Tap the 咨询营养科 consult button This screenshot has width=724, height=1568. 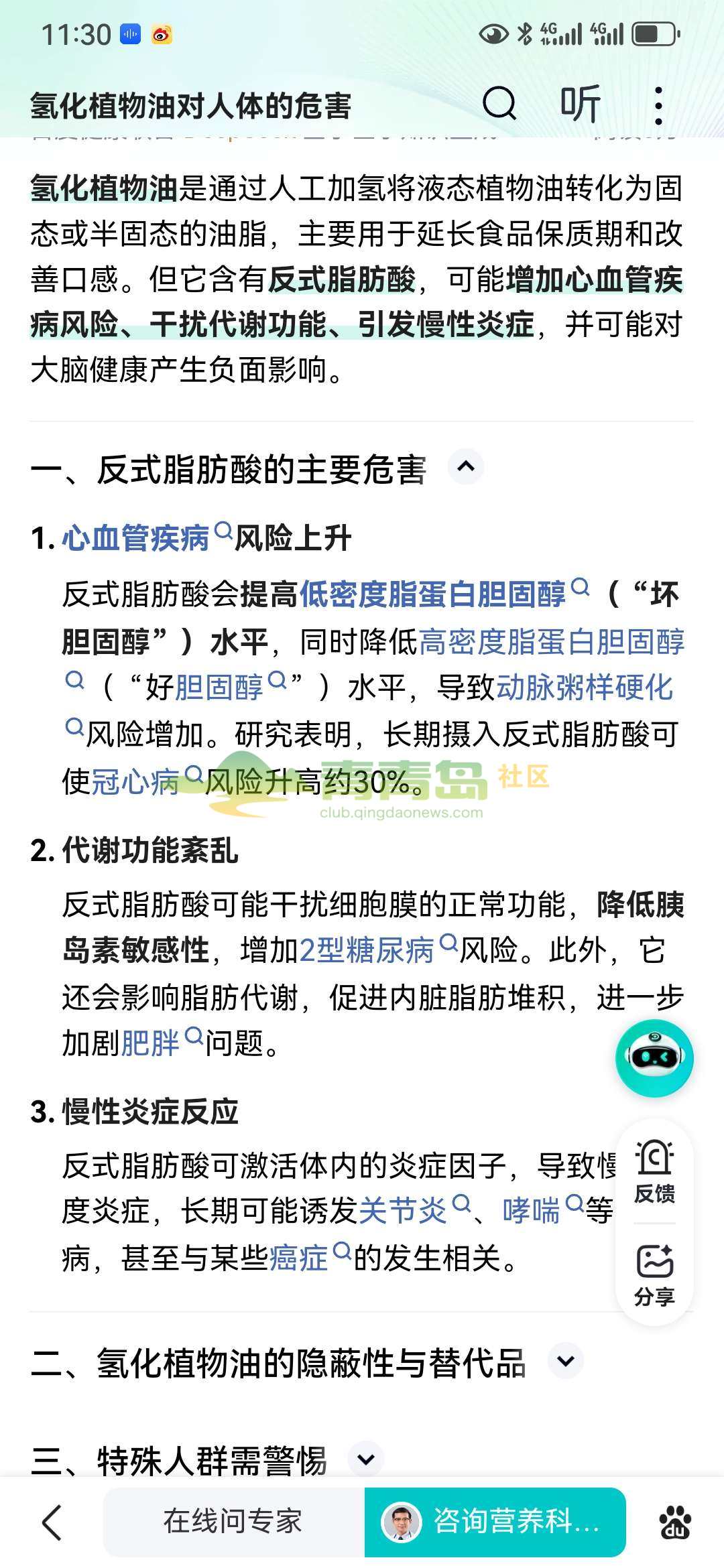(495, 1521)
